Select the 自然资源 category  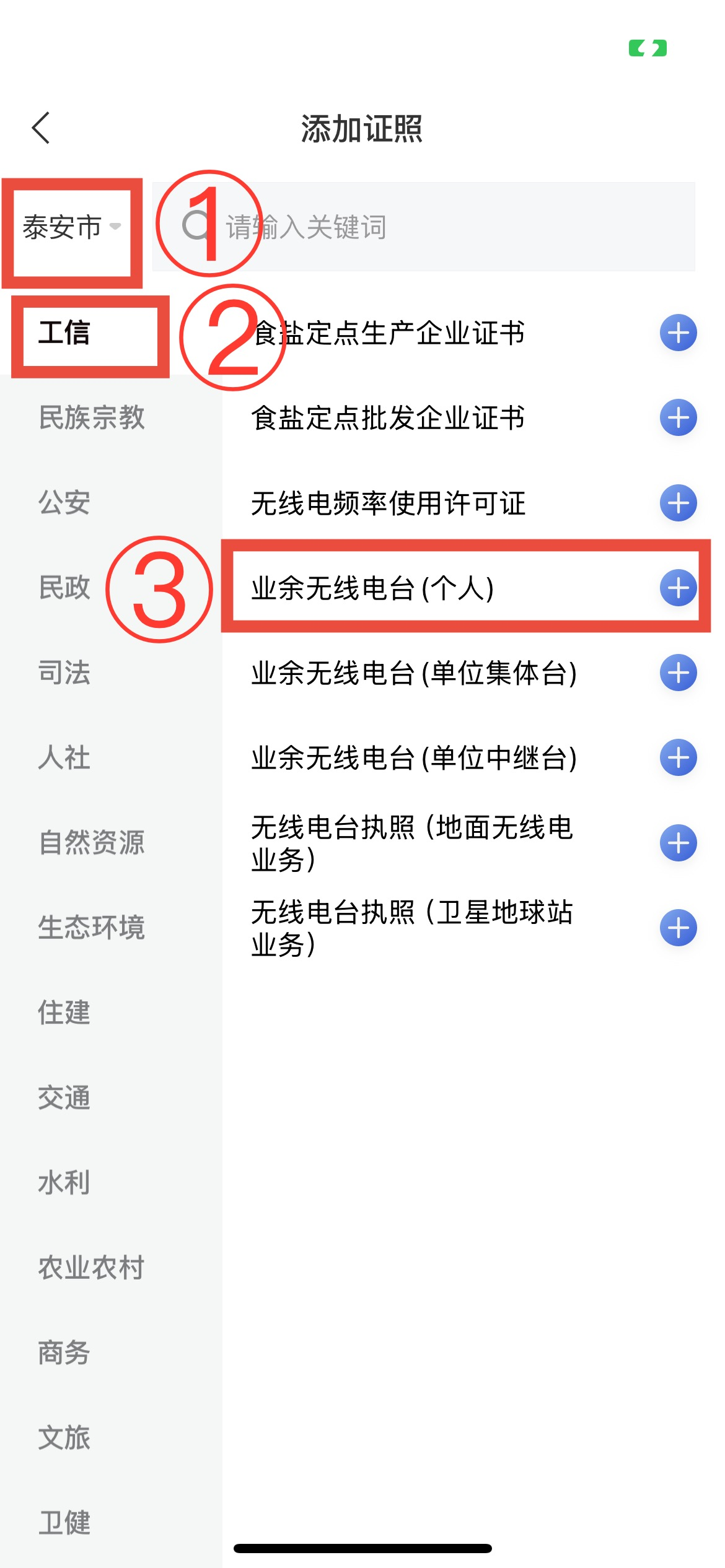tap(92, 843)
